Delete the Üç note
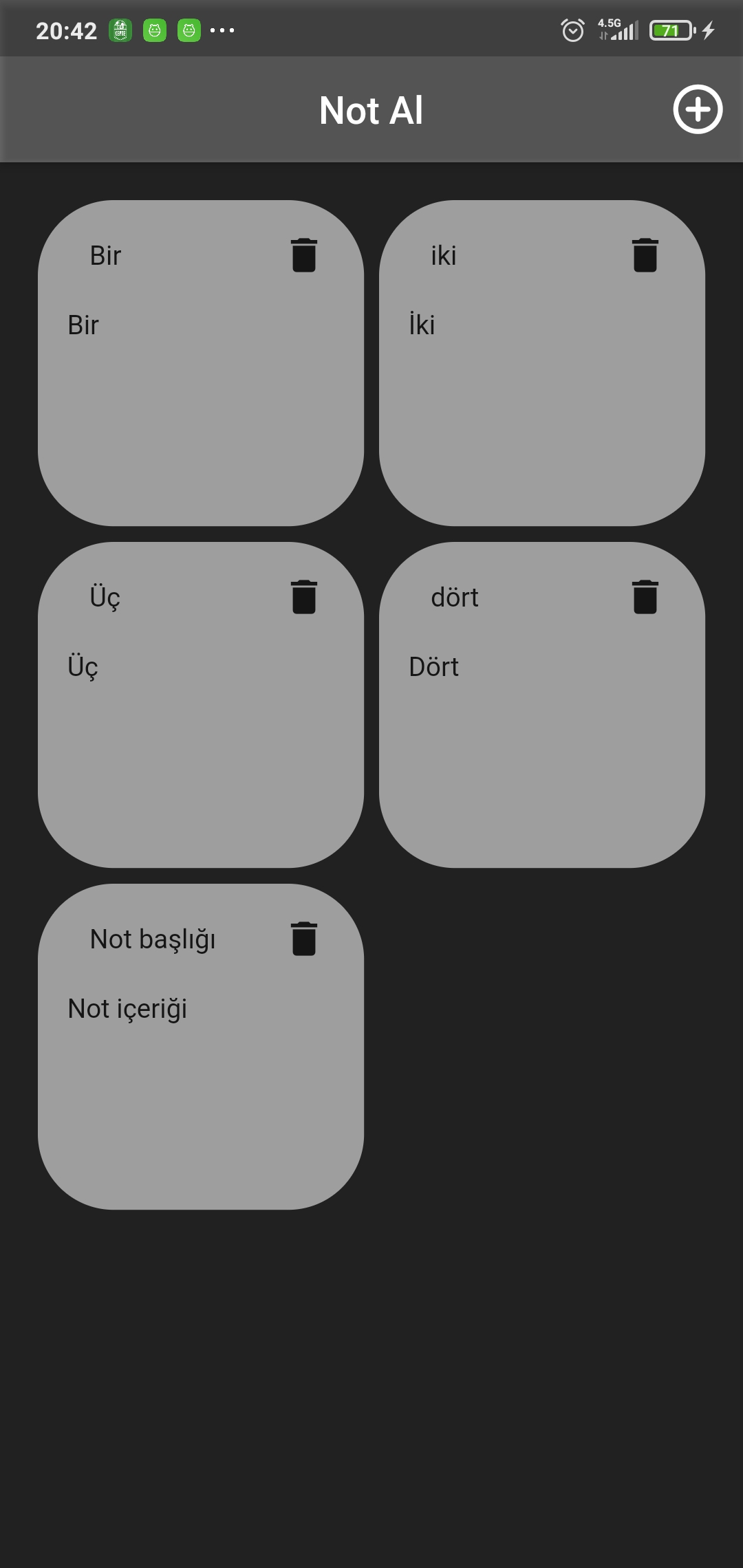Image resolution: width=743 pixels, height=1568 pixels. pyautogui.click(x=303, y=597)
